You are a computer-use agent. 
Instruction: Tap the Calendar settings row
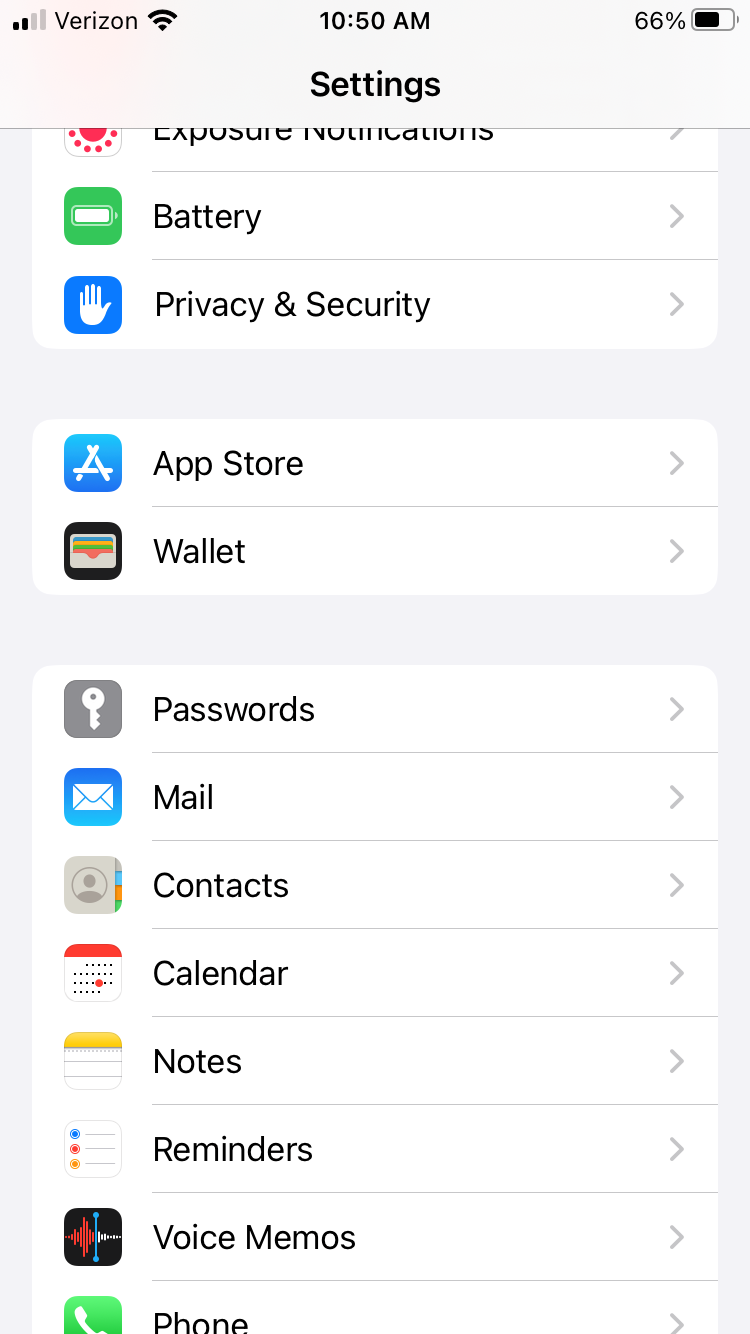(x=374, y=973)
